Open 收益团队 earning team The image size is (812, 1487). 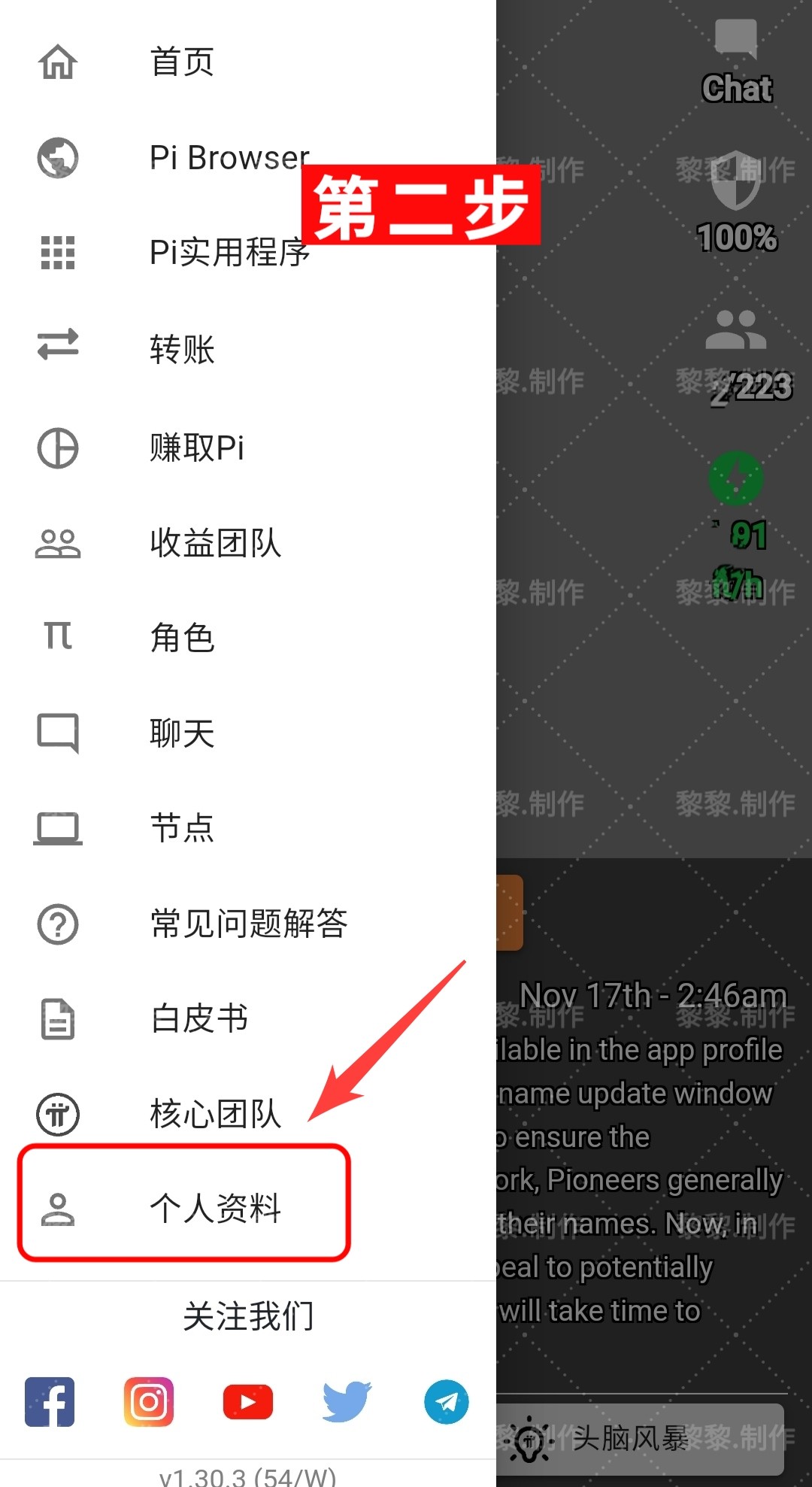pyautogui.click(x=248, y=542)
